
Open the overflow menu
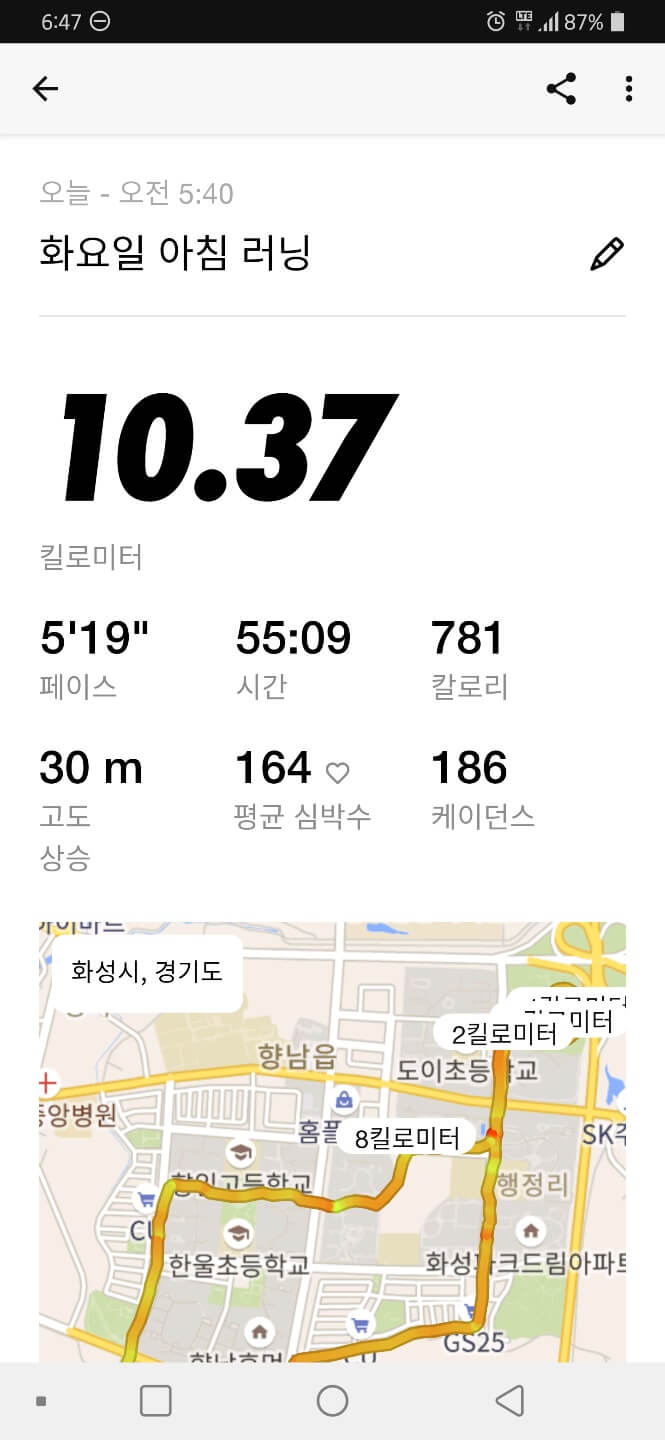click(x=628, y=89)
